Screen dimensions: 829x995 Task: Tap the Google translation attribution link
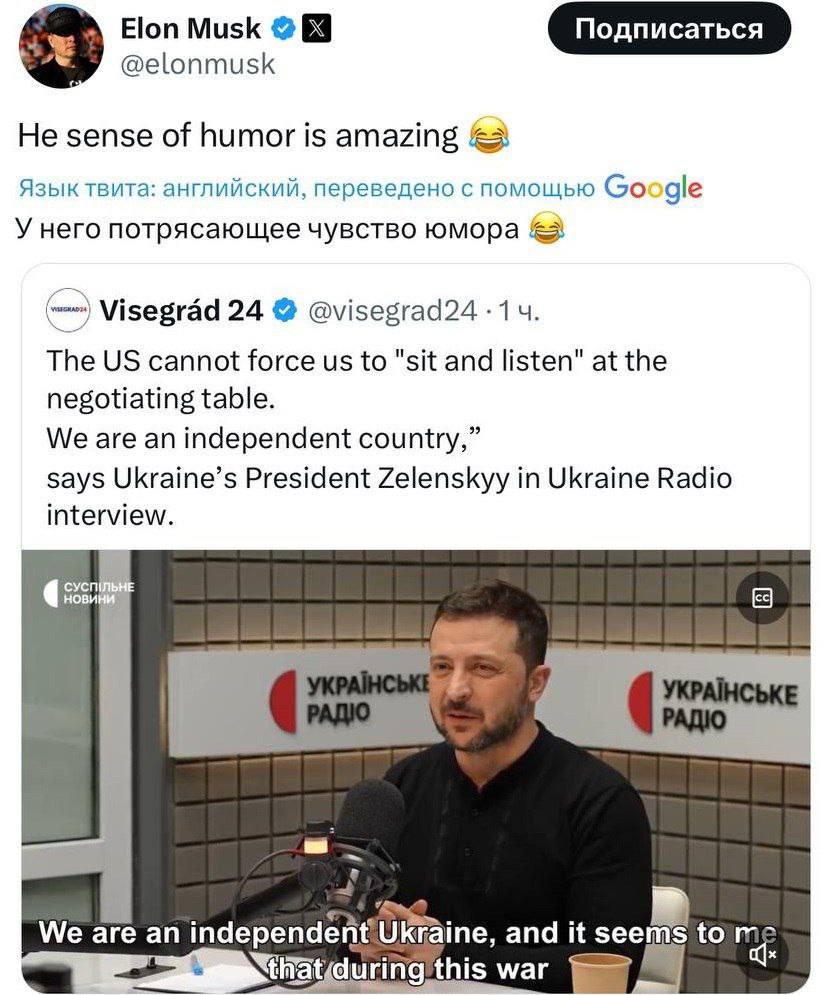pos(653,187)
